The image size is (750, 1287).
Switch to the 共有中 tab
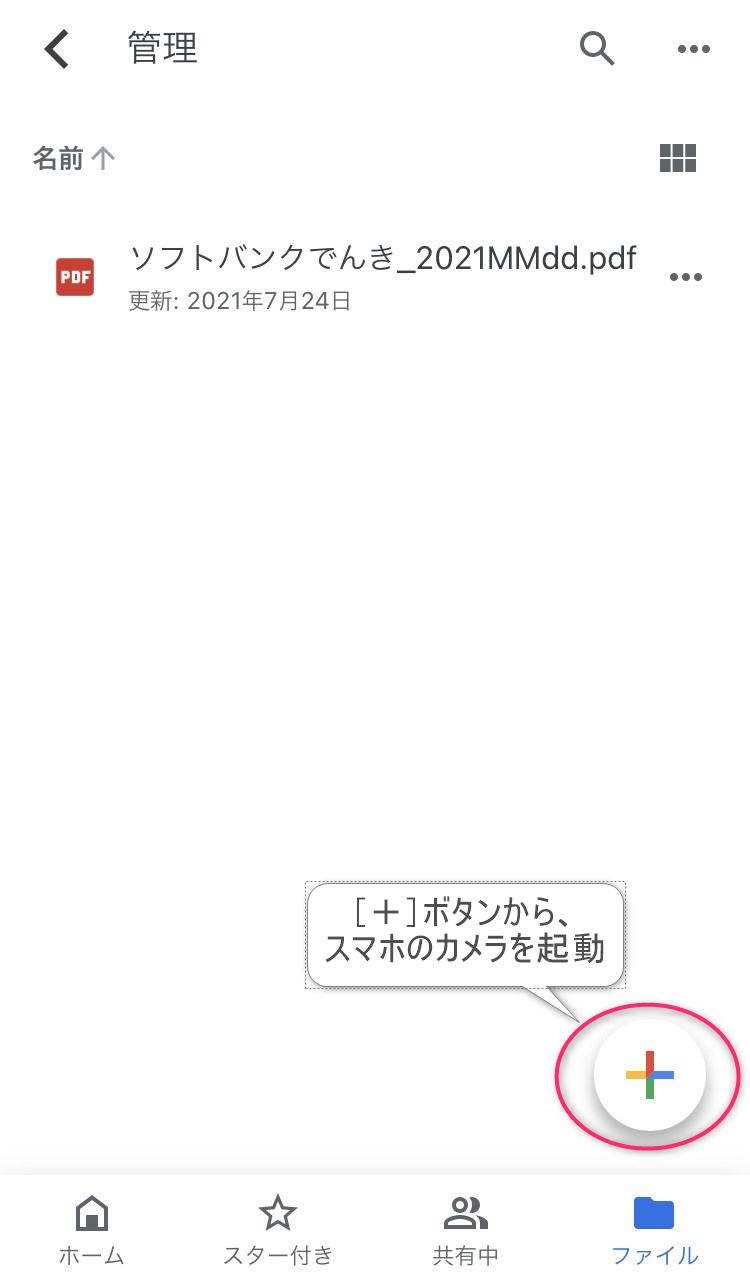click(x=464, y=1230)
